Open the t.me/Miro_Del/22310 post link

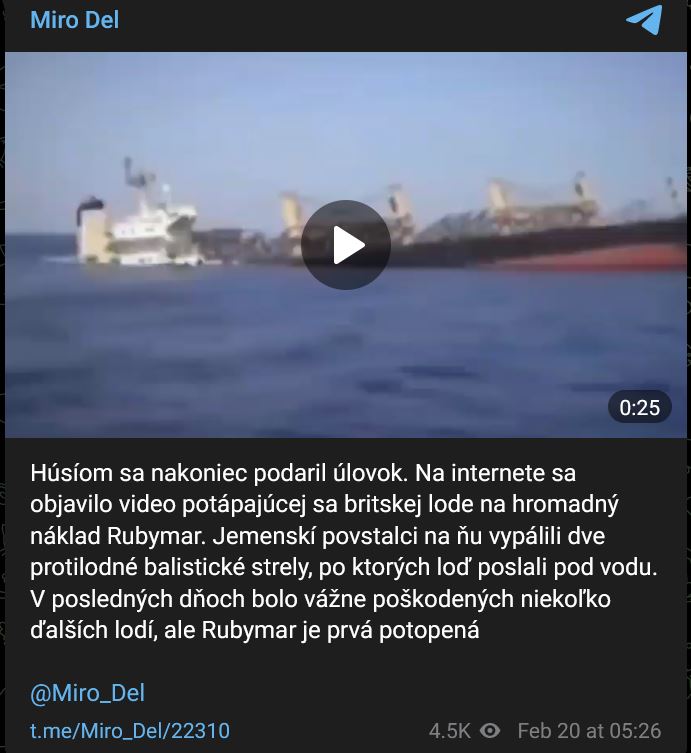[x=129, y=731]
